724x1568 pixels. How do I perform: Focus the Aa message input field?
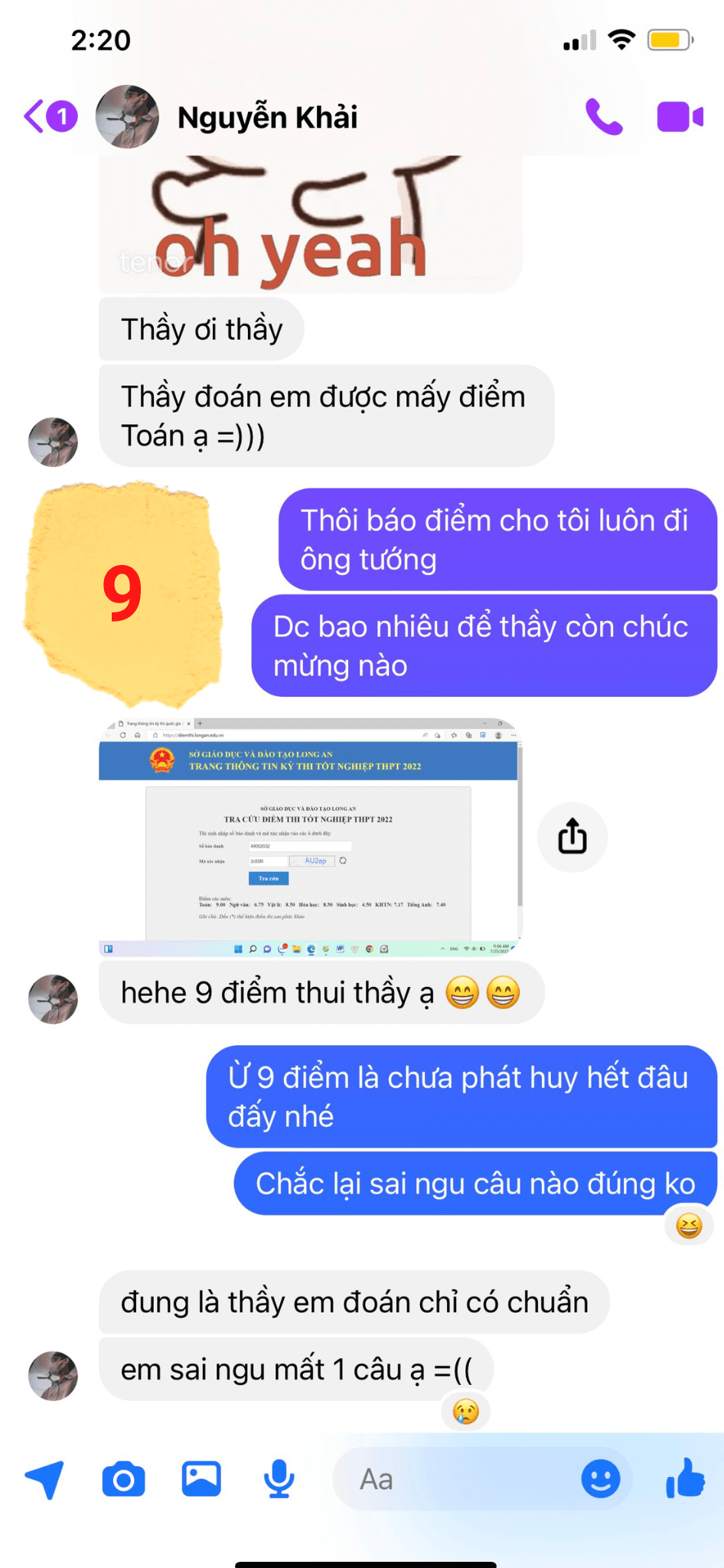pyautogui.click(x=452, y=1479)
